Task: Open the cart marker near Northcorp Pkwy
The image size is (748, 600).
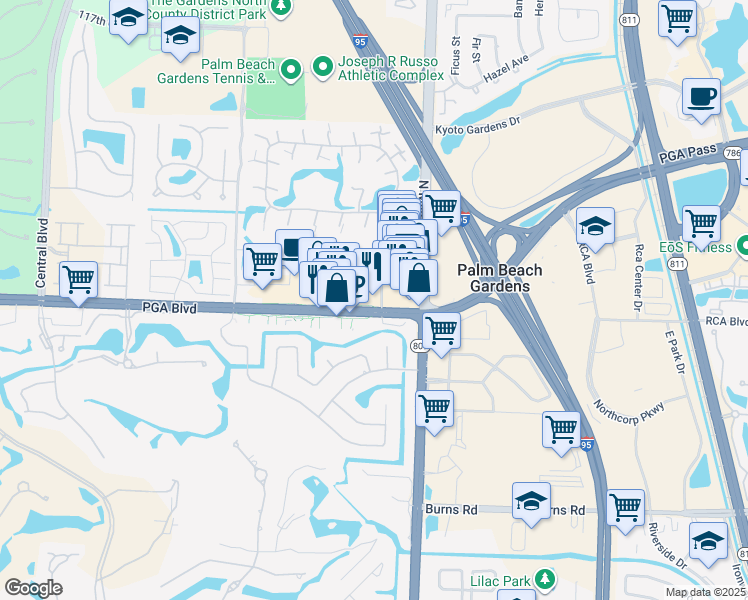Action: pos(561,428)
